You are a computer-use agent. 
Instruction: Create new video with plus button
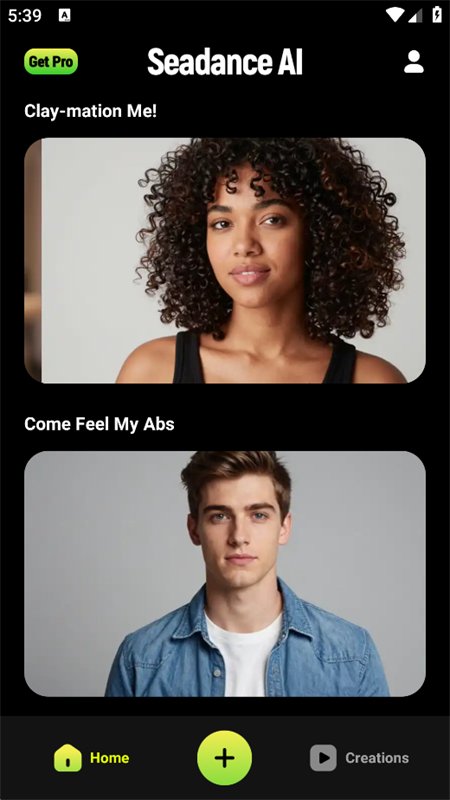(x=224, y=758)
